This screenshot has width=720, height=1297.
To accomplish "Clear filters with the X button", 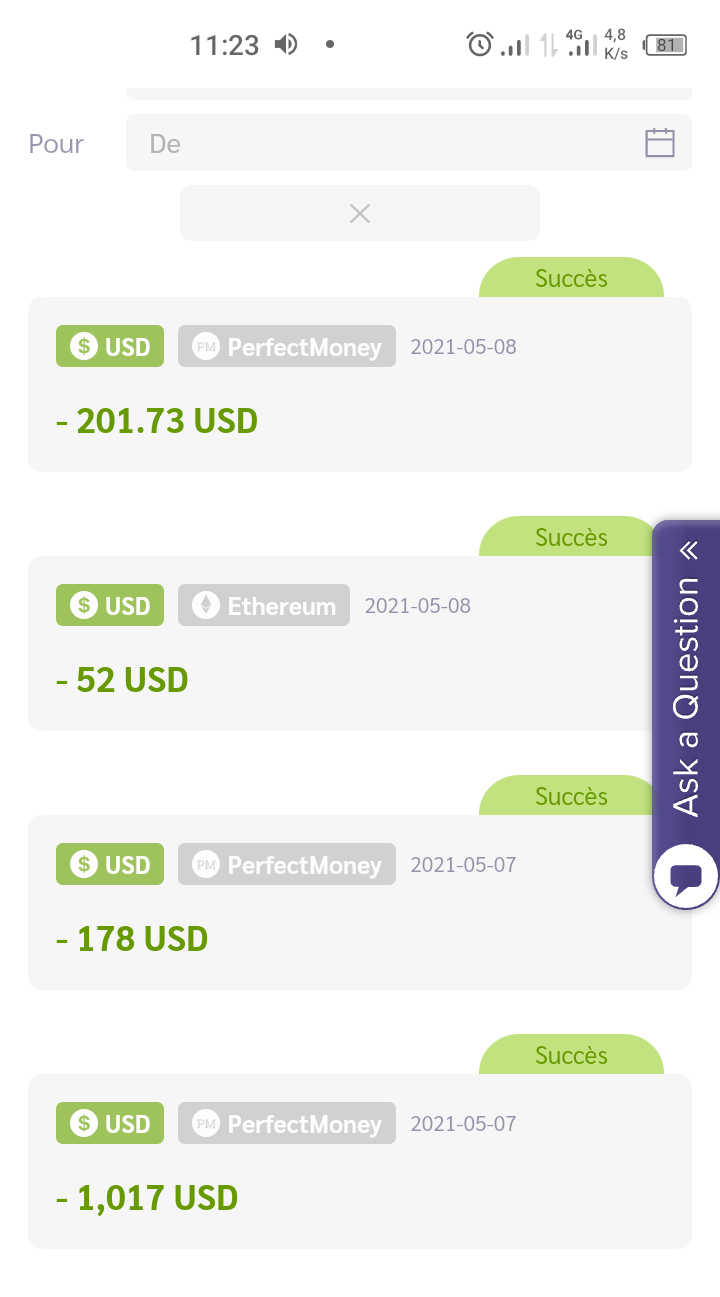I will point(360,213).
